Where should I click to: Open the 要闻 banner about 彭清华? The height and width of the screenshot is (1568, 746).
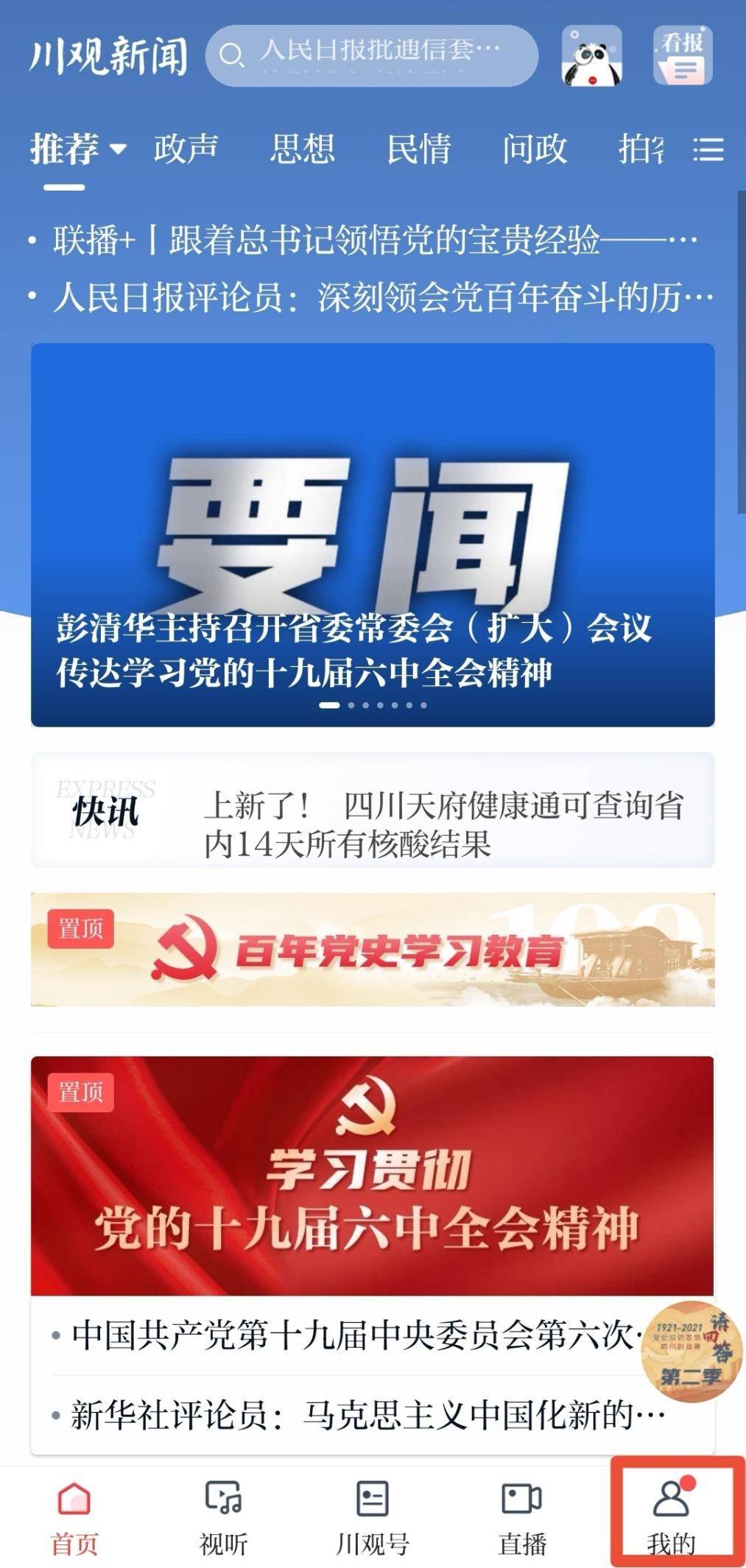point(372,535)
